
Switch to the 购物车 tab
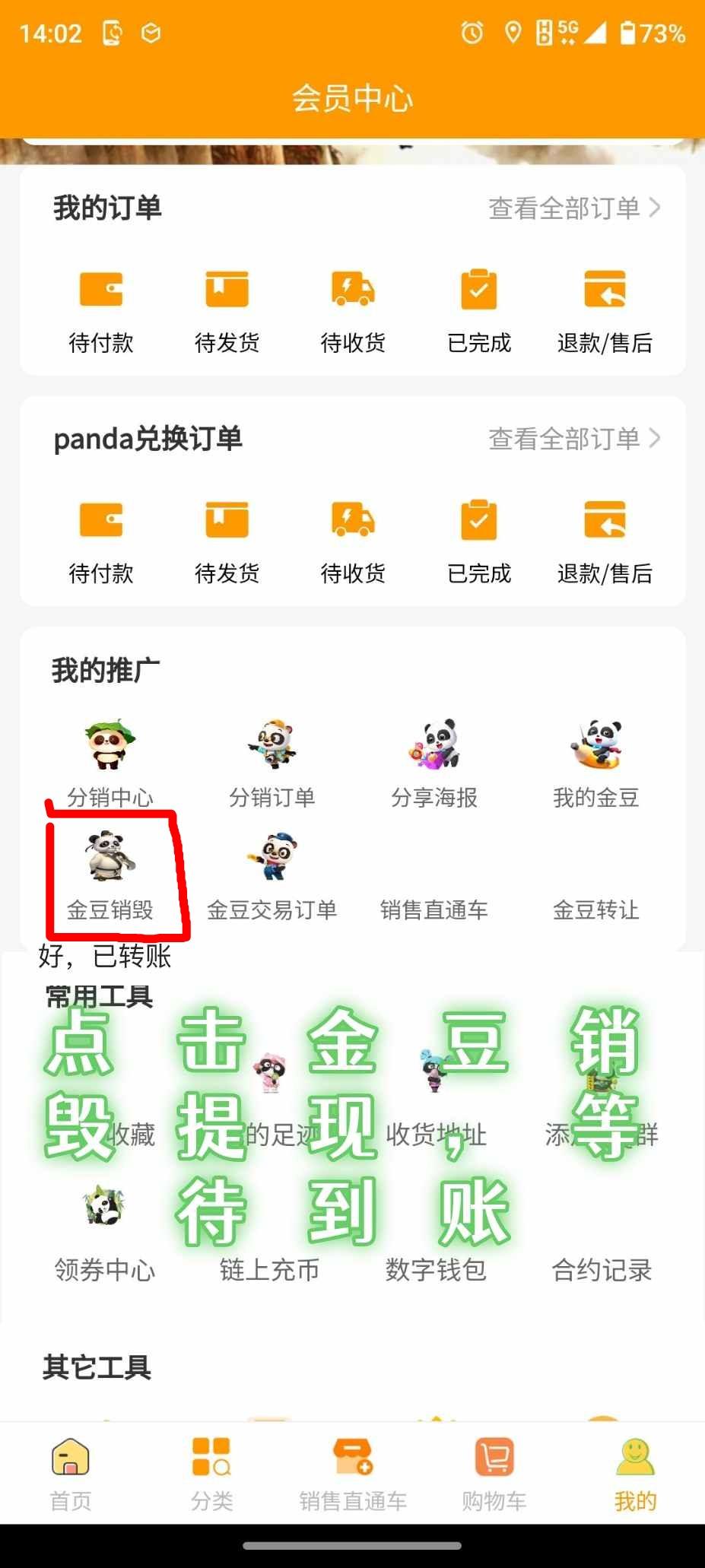pos(494,1473)
